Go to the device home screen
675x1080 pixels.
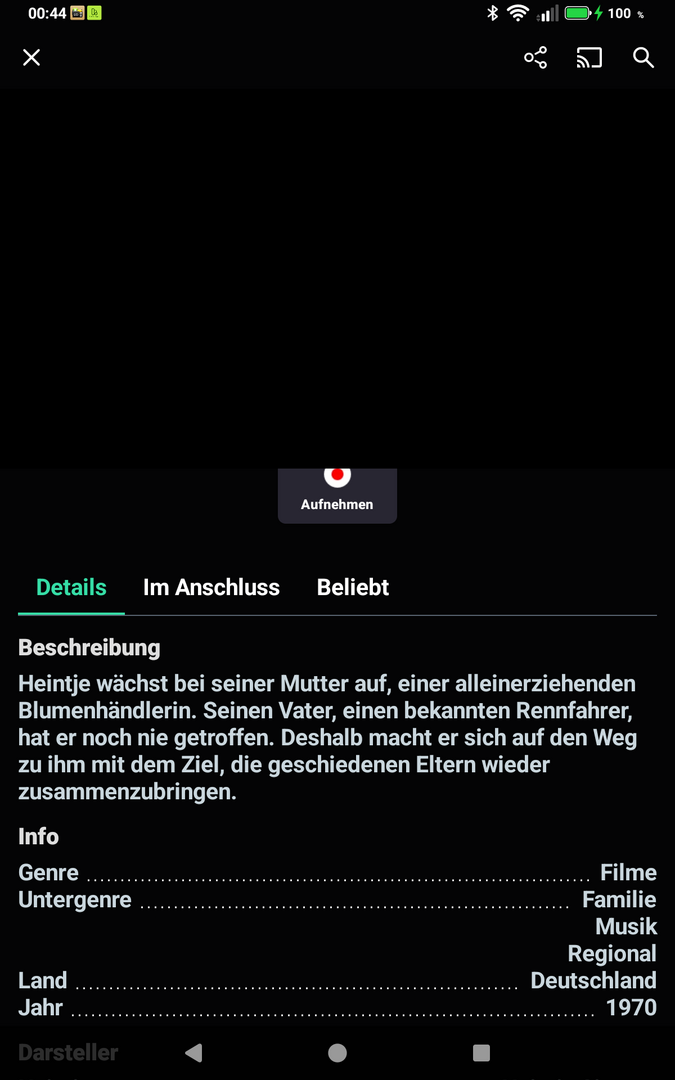point(338,1052)
